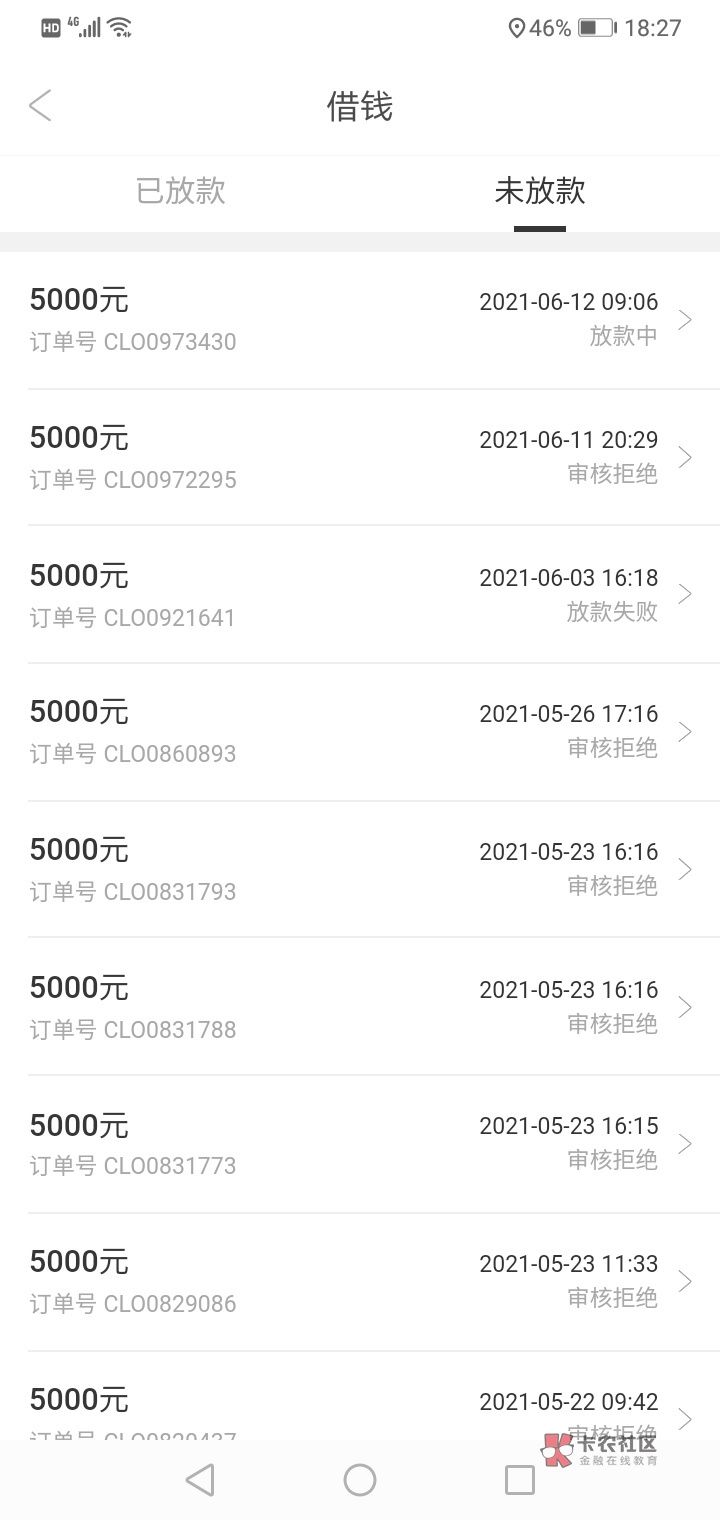View order CLO0831773 details

coord(360,1144)
